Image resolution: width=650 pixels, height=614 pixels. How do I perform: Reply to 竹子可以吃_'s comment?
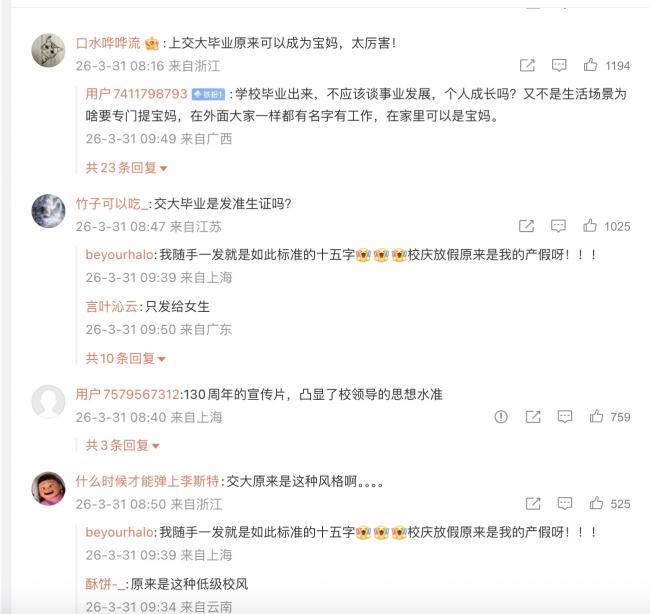click(559, 226)
